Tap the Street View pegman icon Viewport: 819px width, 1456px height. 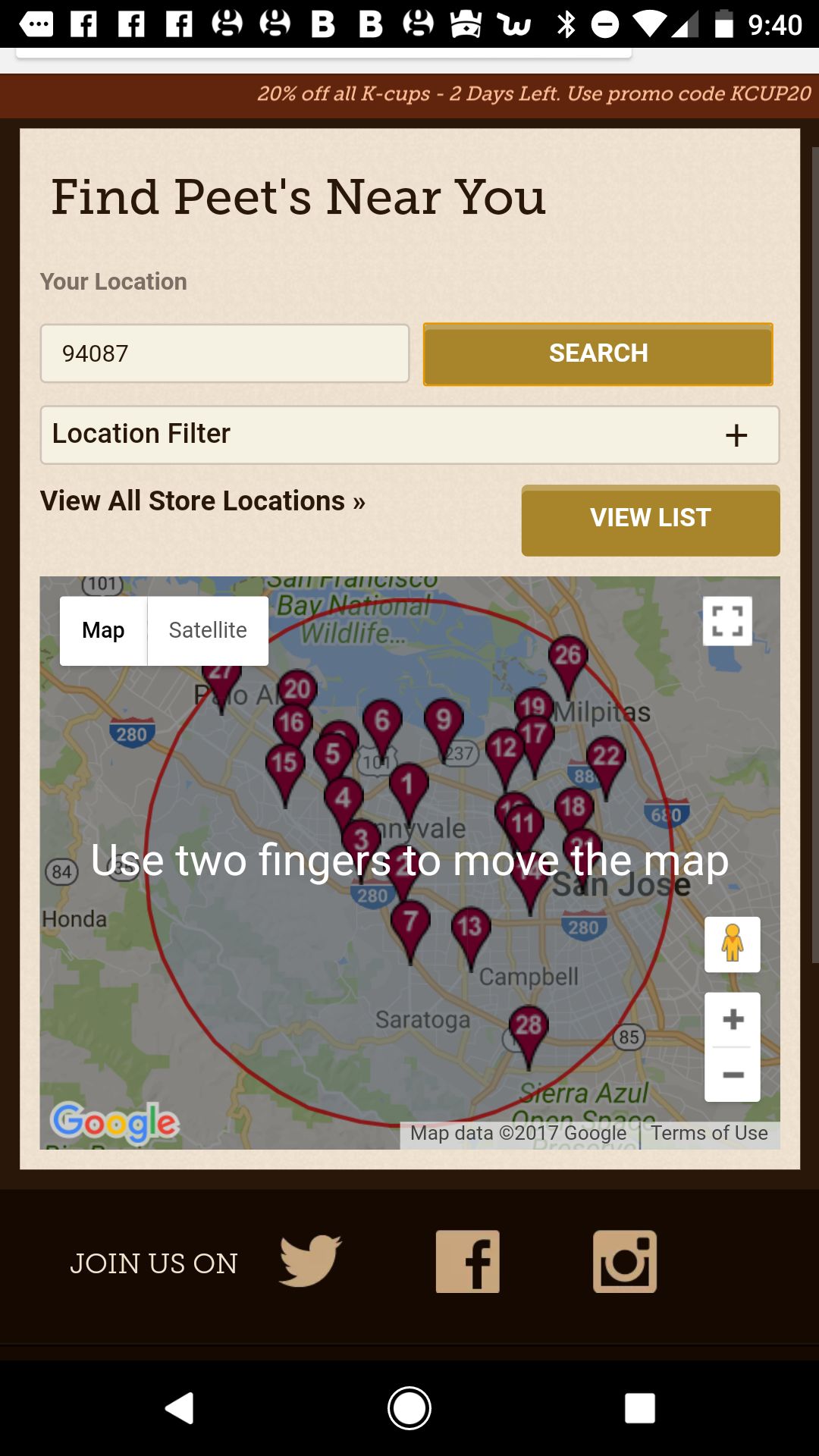(732, 944)
